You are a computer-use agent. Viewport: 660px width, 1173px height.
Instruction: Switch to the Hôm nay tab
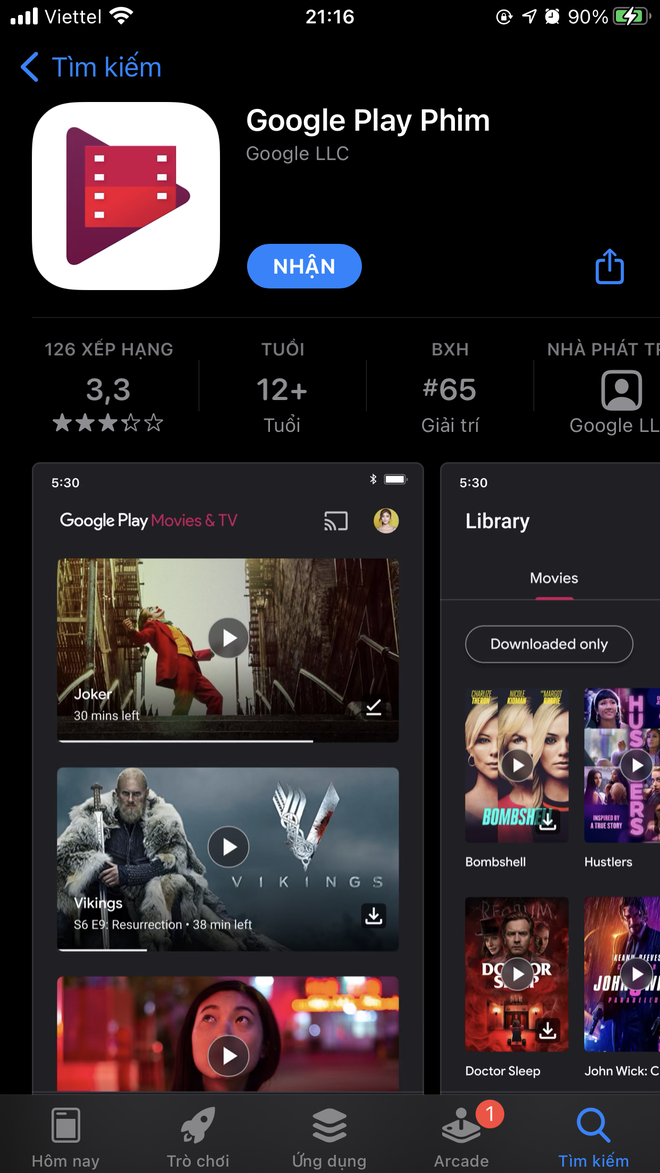(x=66, y=1136)
